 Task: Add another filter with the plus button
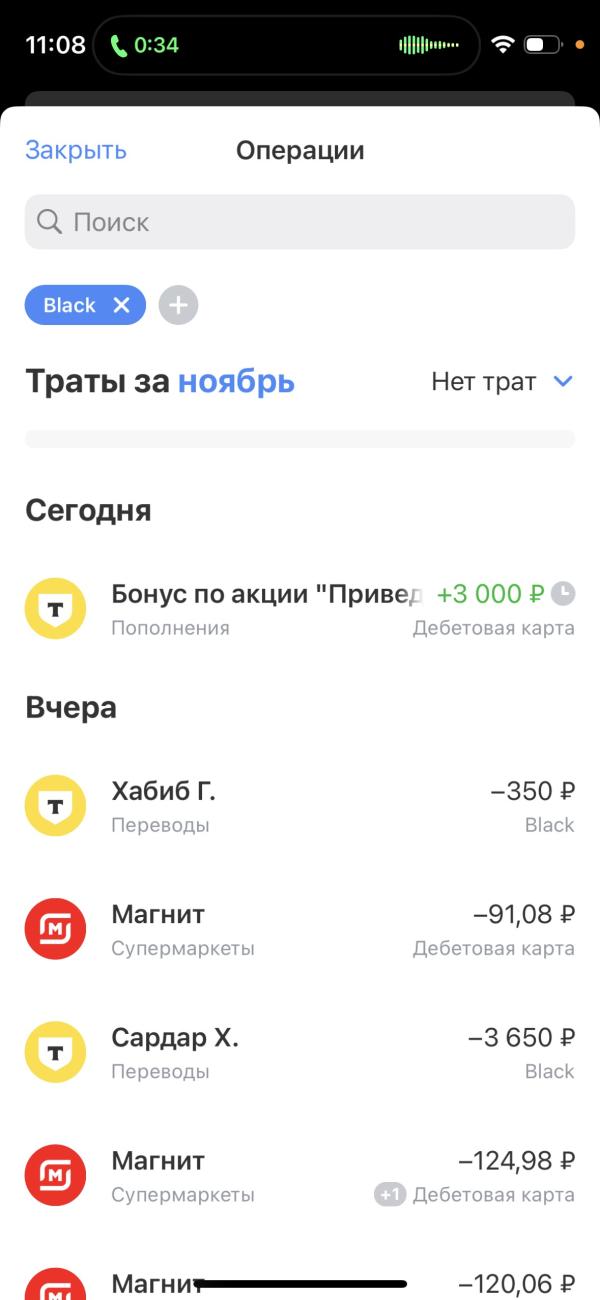[x=178, y=305]
